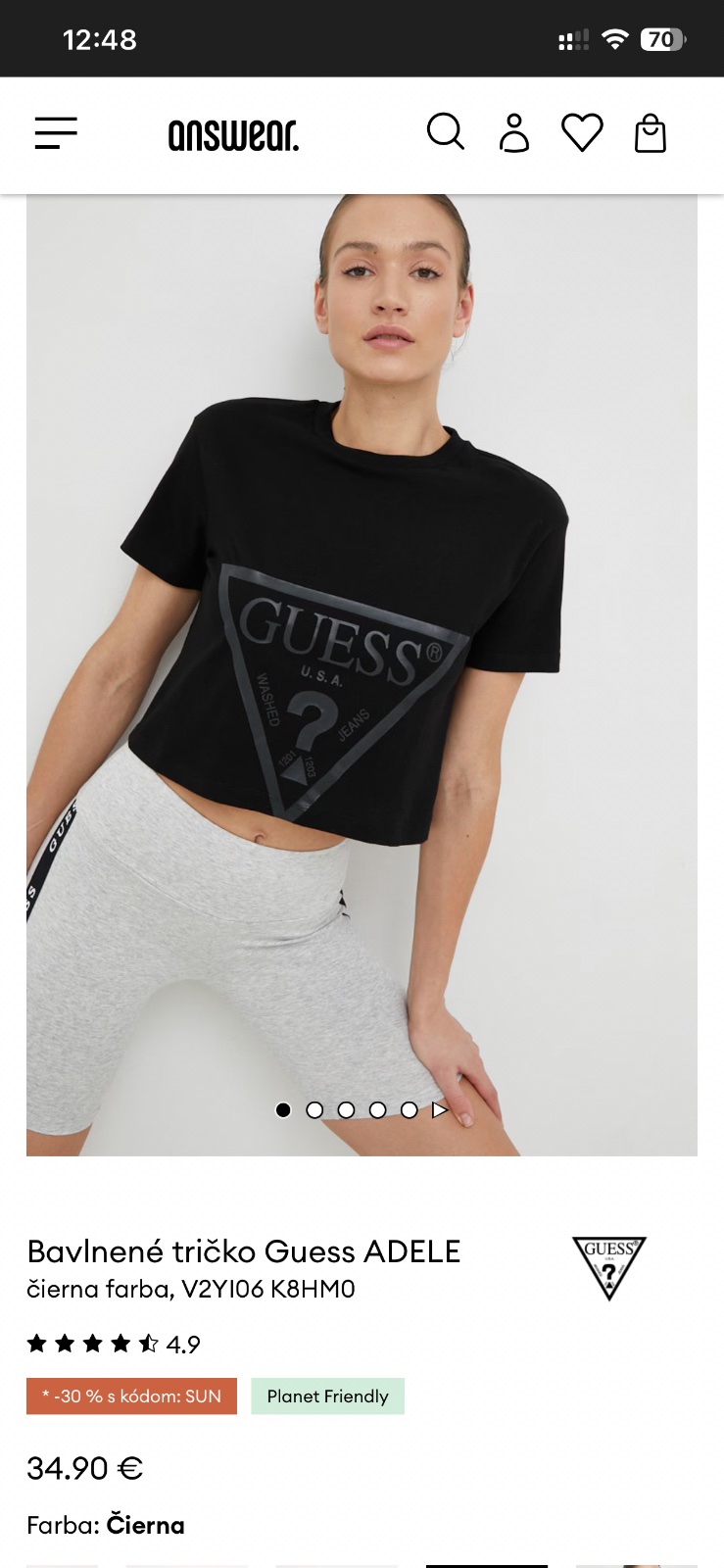Tap the Planet Friendly badge
The width and height of the screenshot is (724, 1568).
click(x=327, y=1396)
